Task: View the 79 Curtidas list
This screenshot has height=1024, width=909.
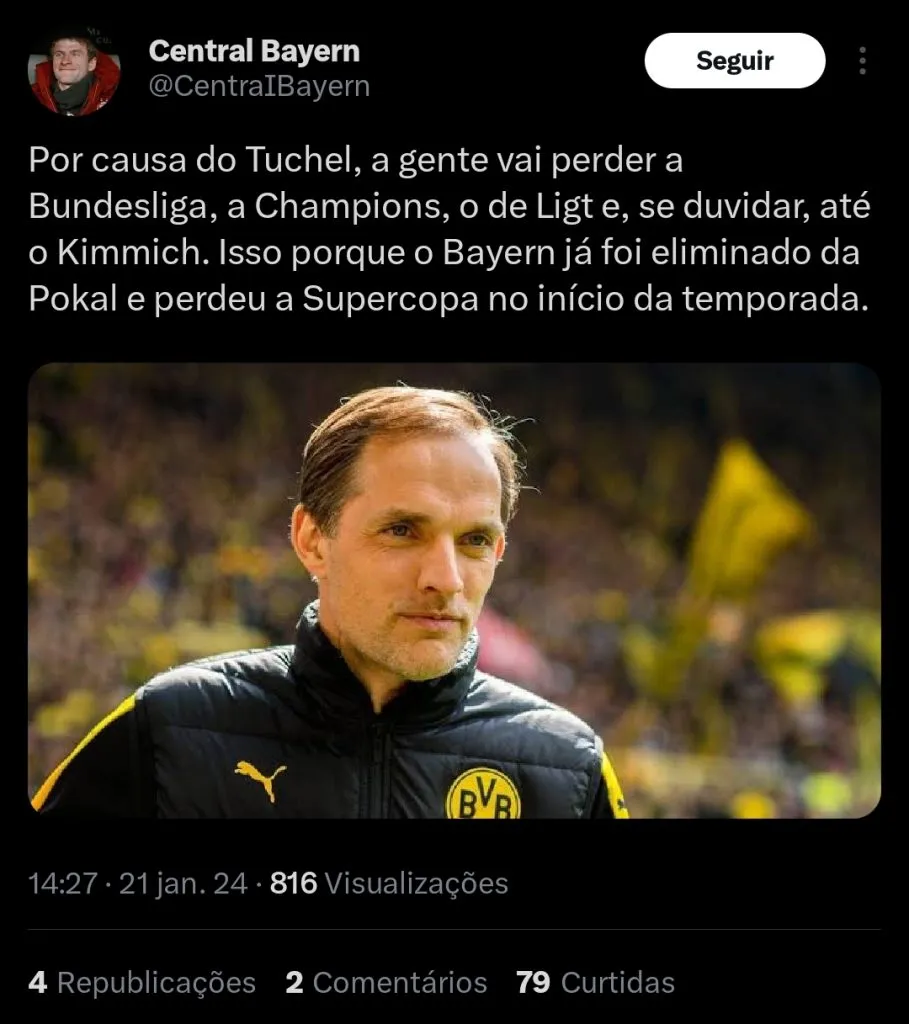Action: (x=595, y=983)
